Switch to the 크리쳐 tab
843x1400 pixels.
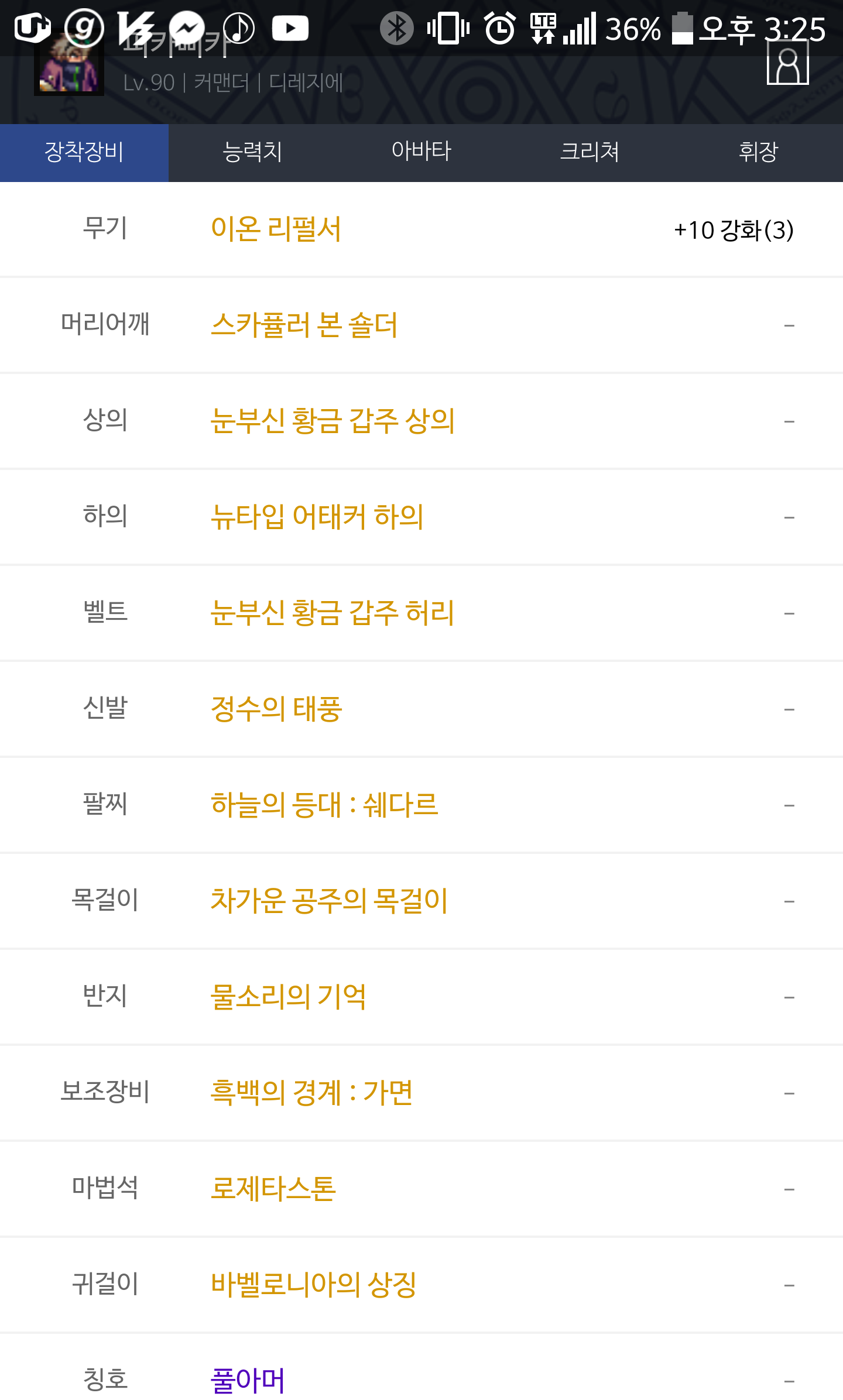(590, 152)
